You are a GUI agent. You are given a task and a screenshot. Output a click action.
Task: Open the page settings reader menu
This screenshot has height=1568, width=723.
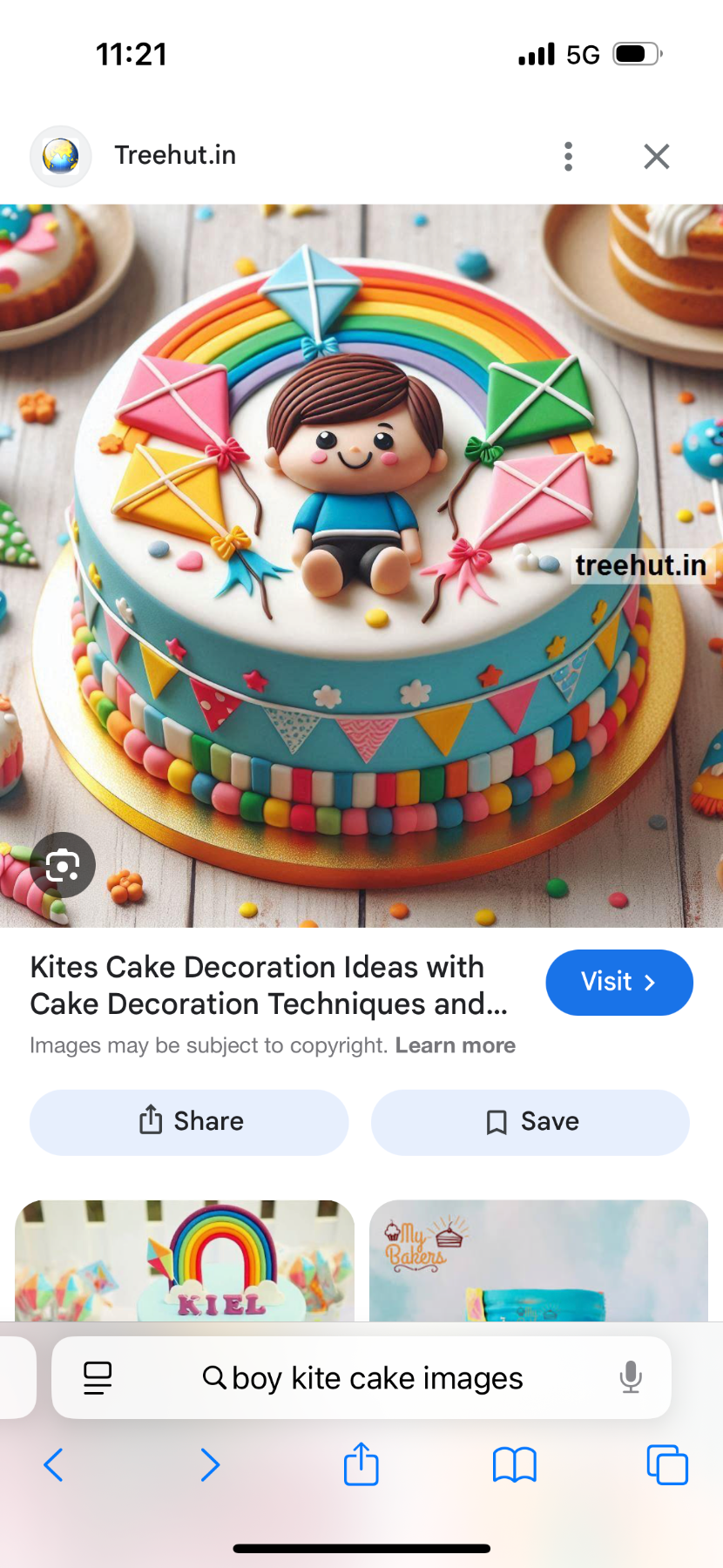[x=98, y=1378]
